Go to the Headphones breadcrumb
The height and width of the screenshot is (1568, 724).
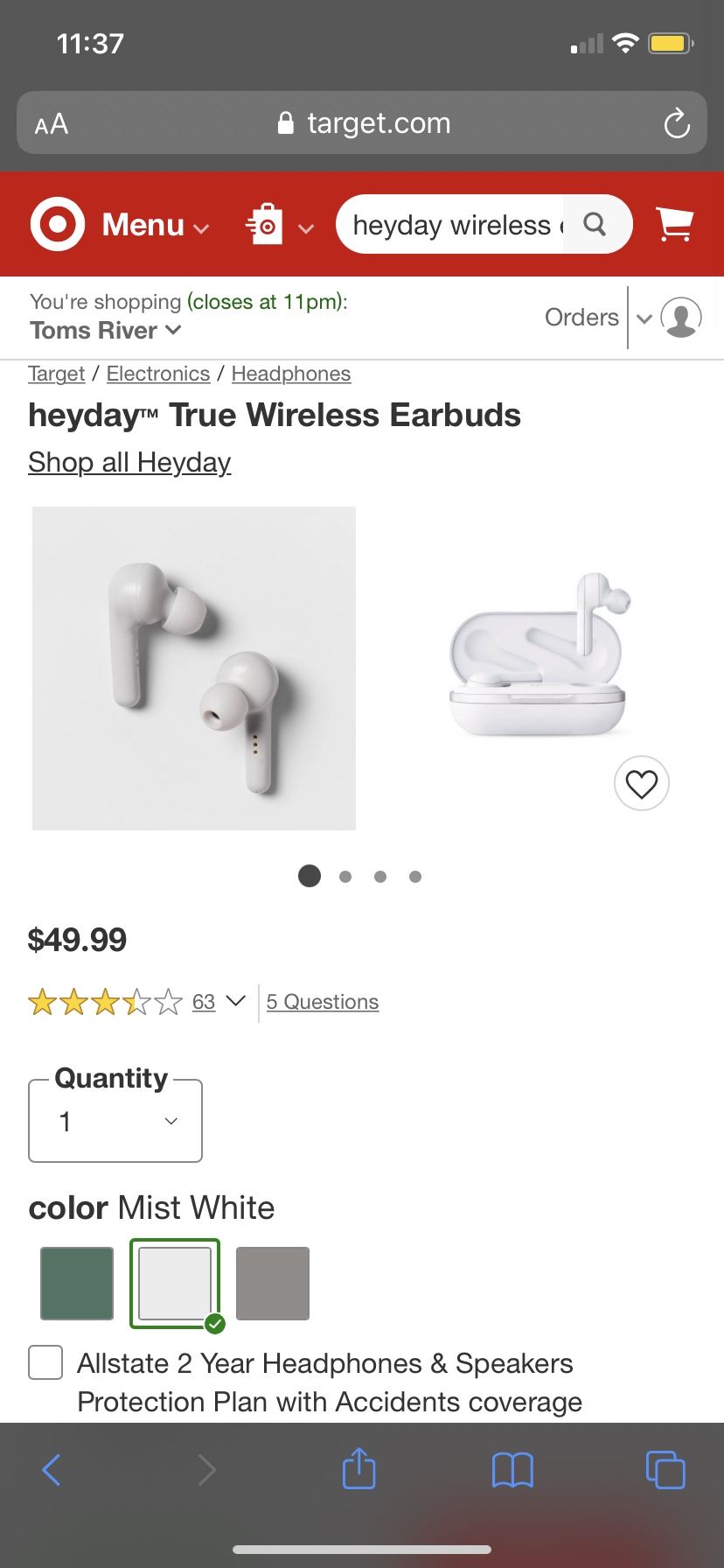coord(291,374)
